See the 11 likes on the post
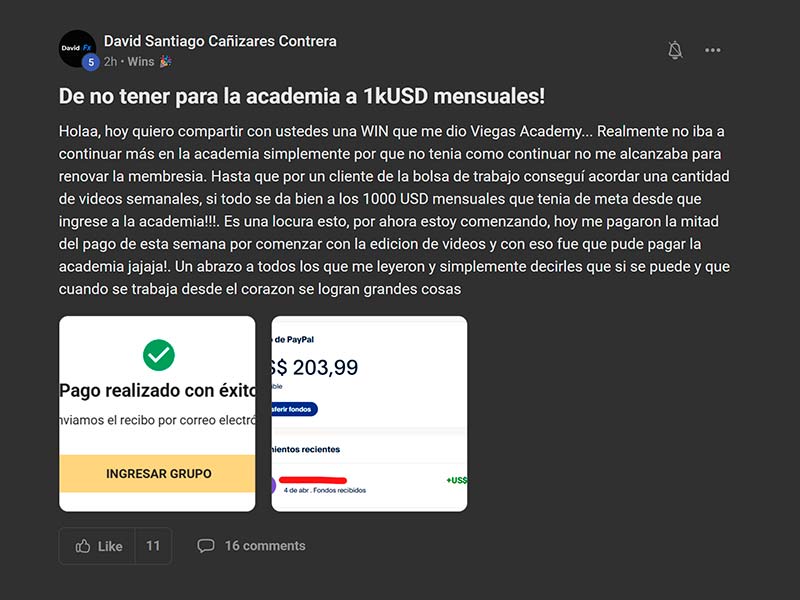The image size is (800, 600). click(153, 546)
